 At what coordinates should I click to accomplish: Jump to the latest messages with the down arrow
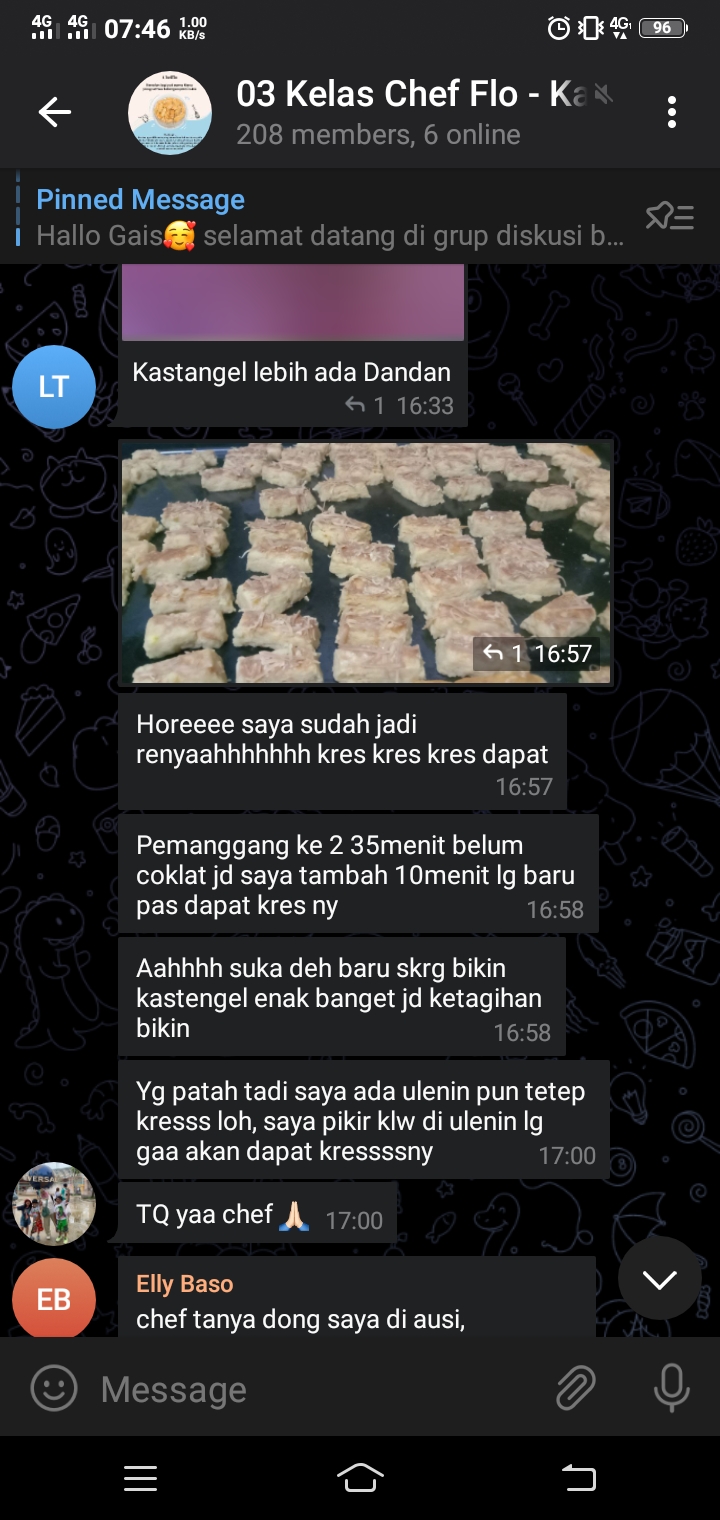tap(659, 1279)
